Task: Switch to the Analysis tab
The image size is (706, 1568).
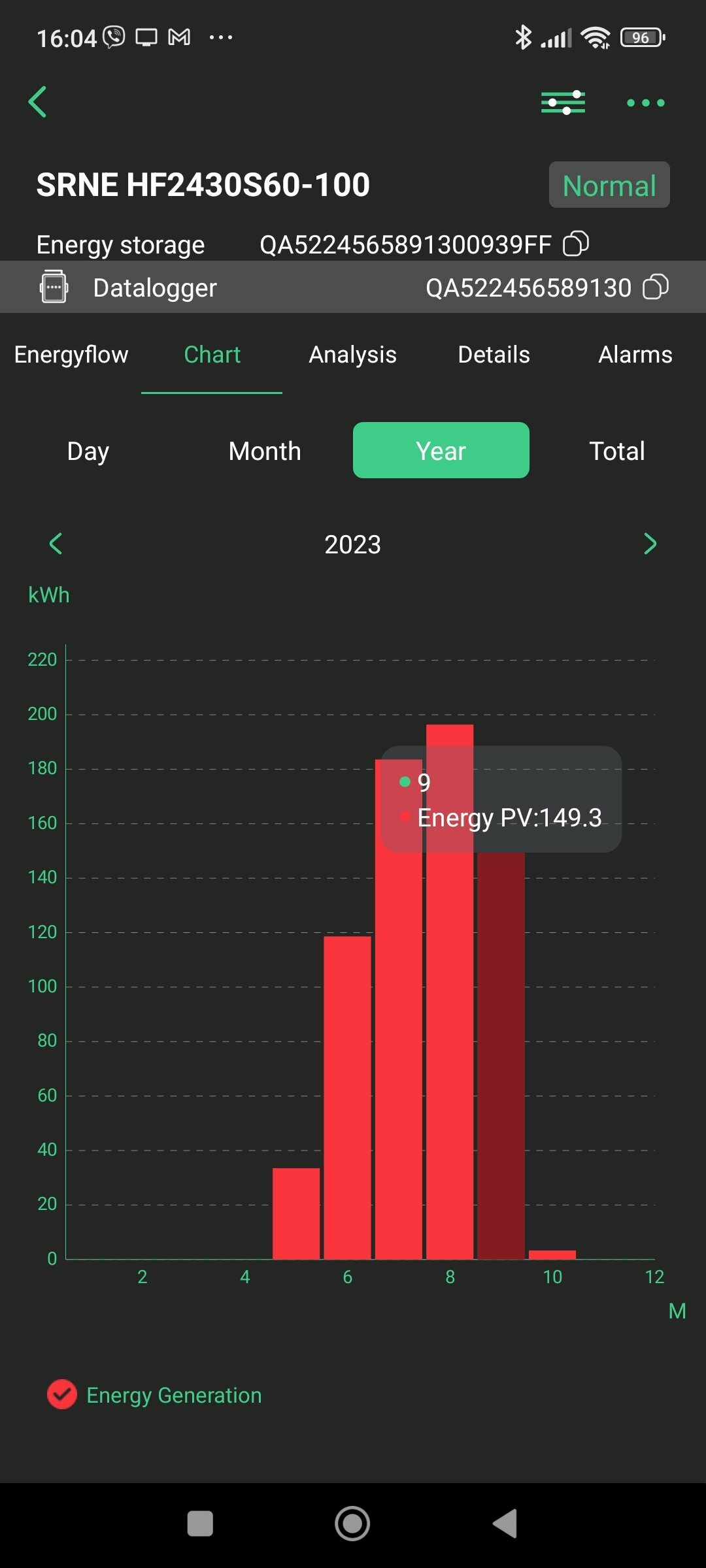Action: [x=352, y=355]
